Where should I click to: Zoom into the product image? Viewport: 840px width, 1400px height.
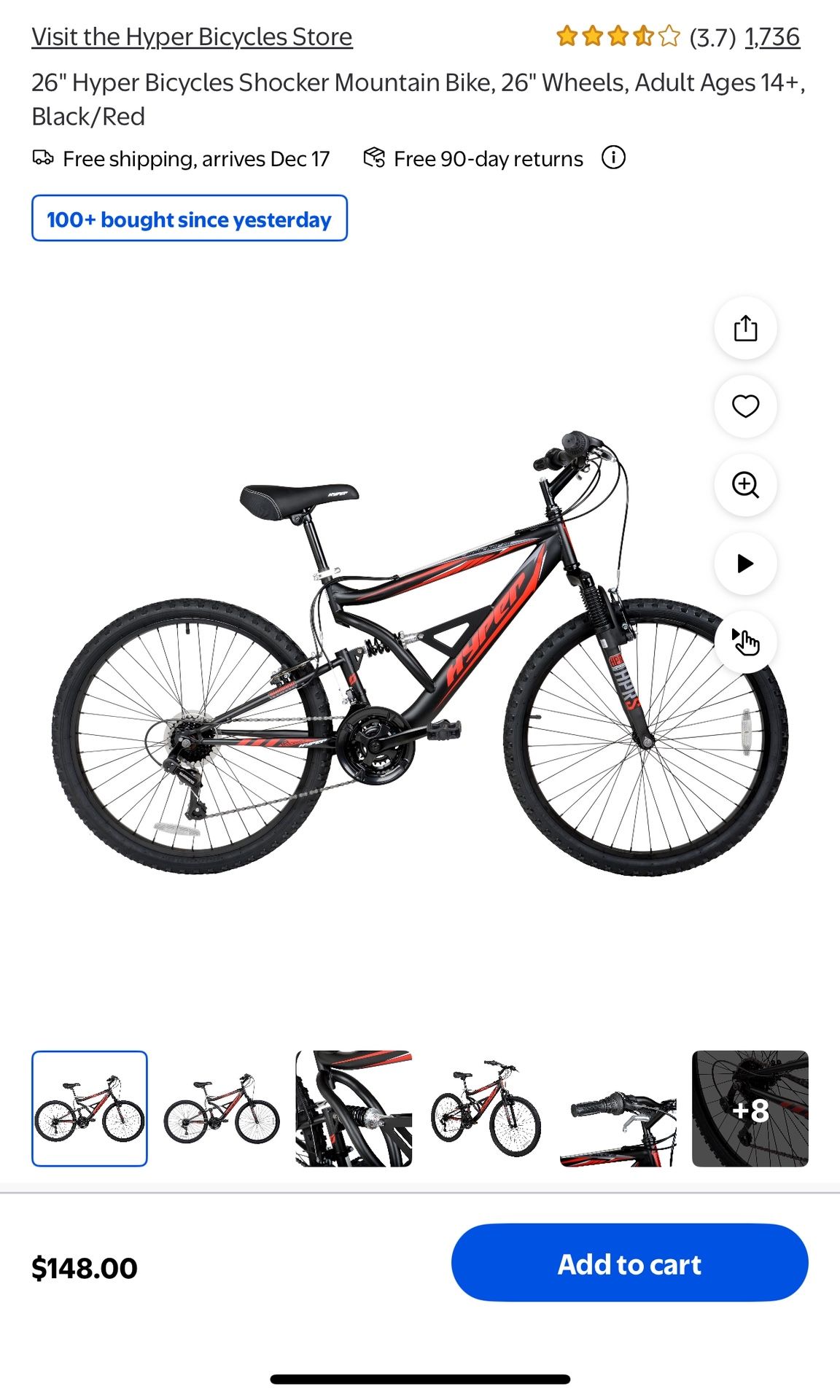pos(745,485)
